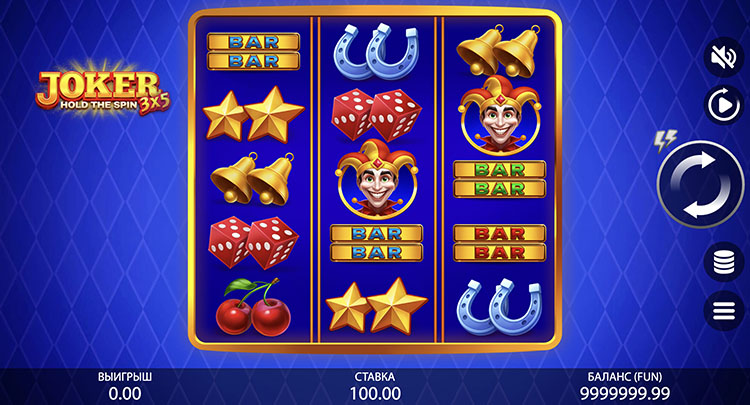Spin the reels

pos(701,184)
